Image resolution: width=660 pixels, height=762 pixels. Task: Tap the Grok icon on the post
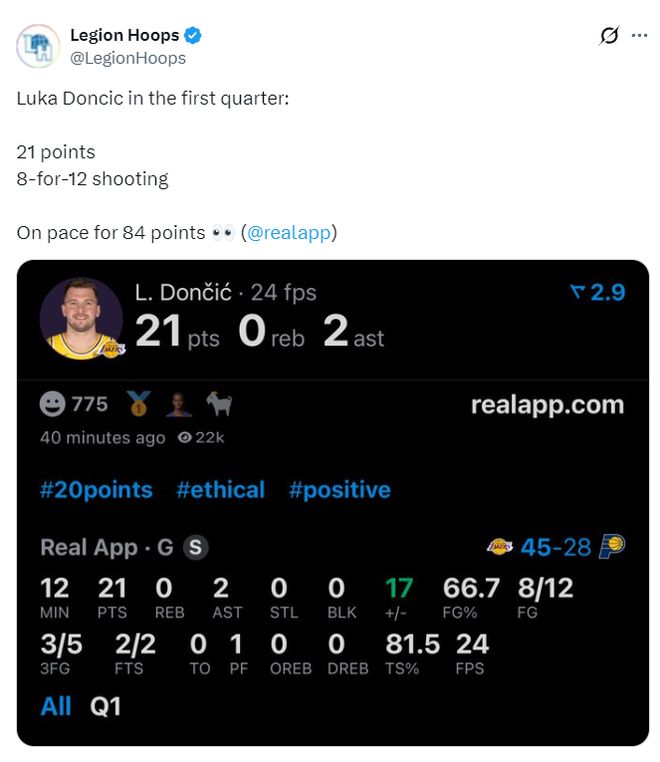[x=608, y=36]
